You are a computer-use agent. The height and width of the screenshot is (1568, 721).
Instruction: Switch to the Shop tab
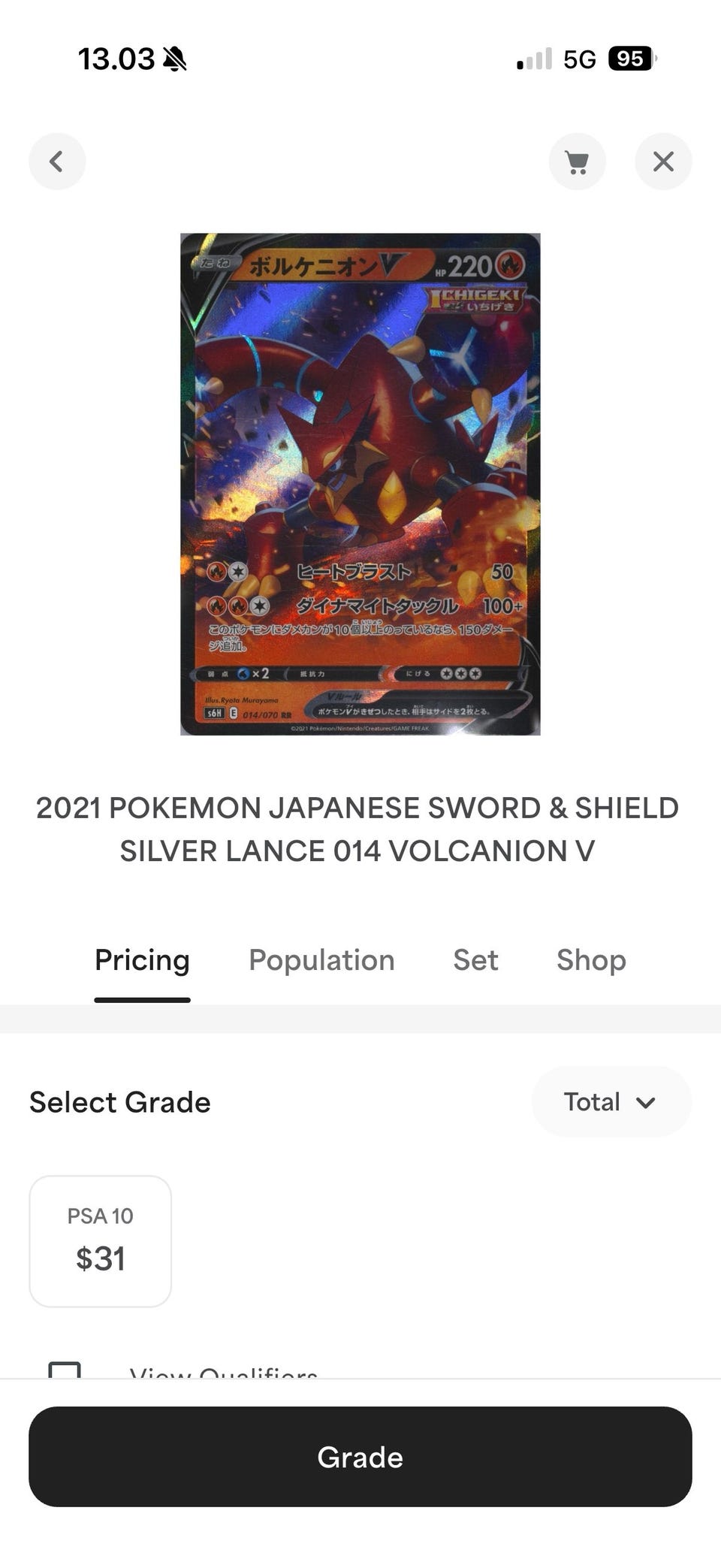591,960
